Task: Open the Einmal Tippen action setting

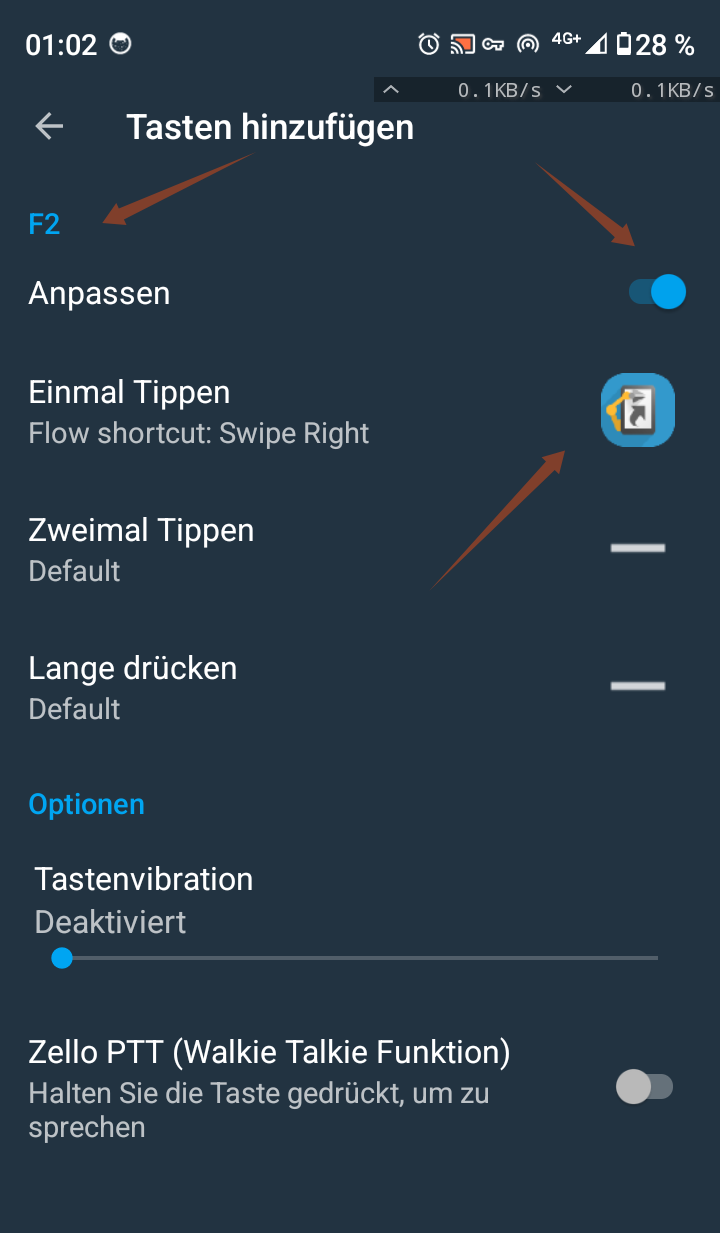Action: 360,411
